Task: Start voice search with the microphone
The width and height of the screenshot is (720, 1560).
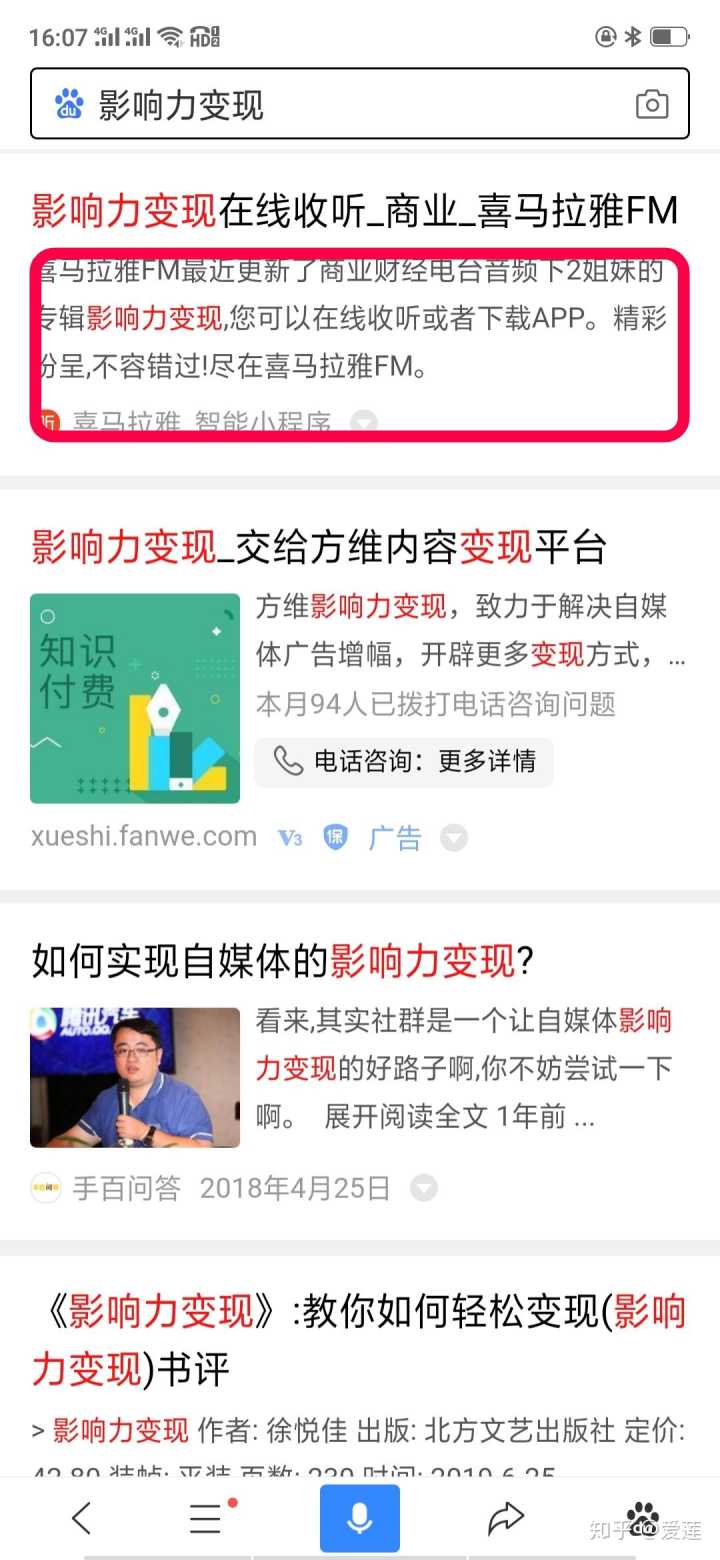Action: point(360,1519)
